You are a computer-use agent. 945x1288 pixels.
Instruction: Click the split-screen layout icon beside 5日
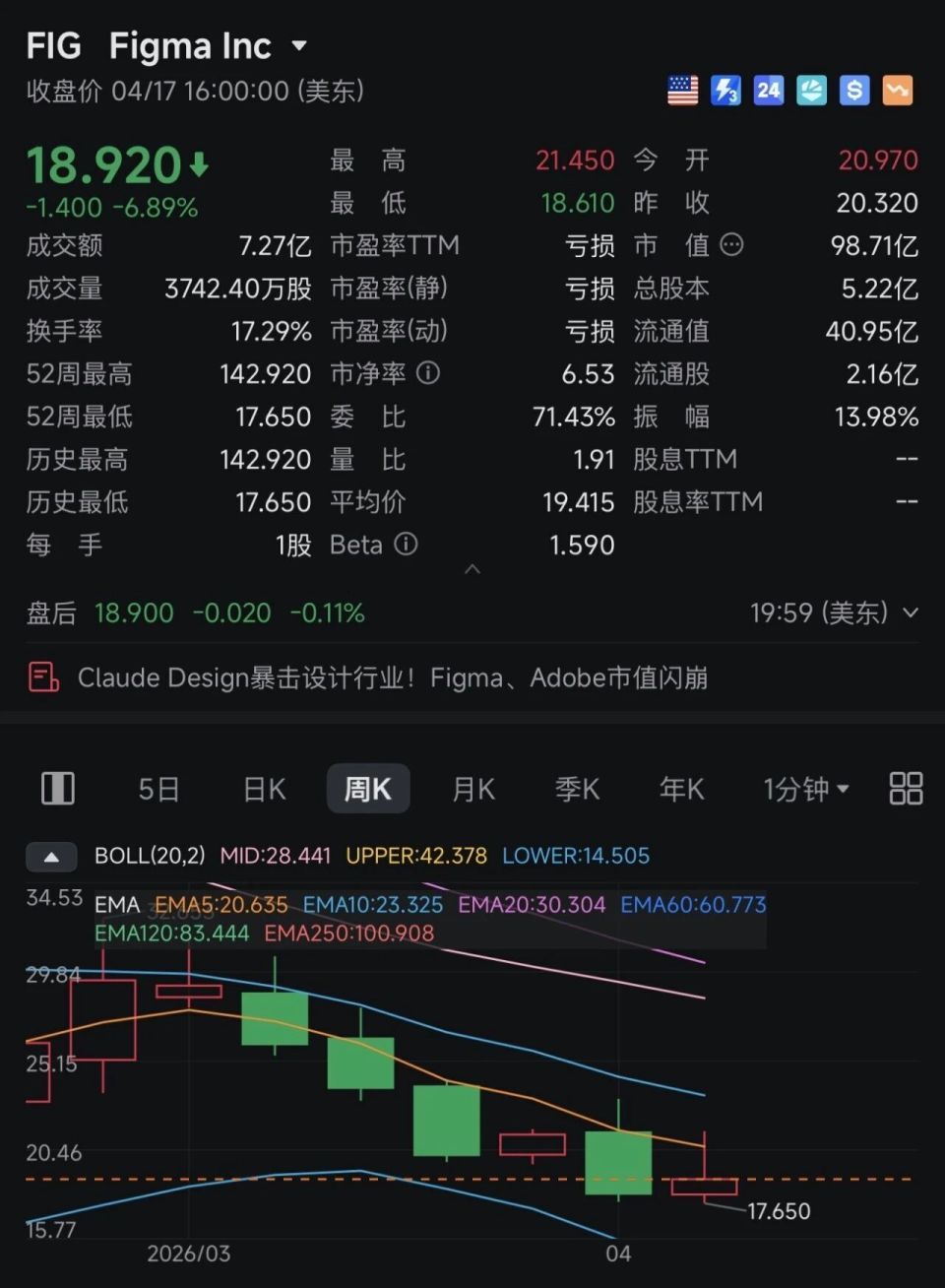coord(57,788)
